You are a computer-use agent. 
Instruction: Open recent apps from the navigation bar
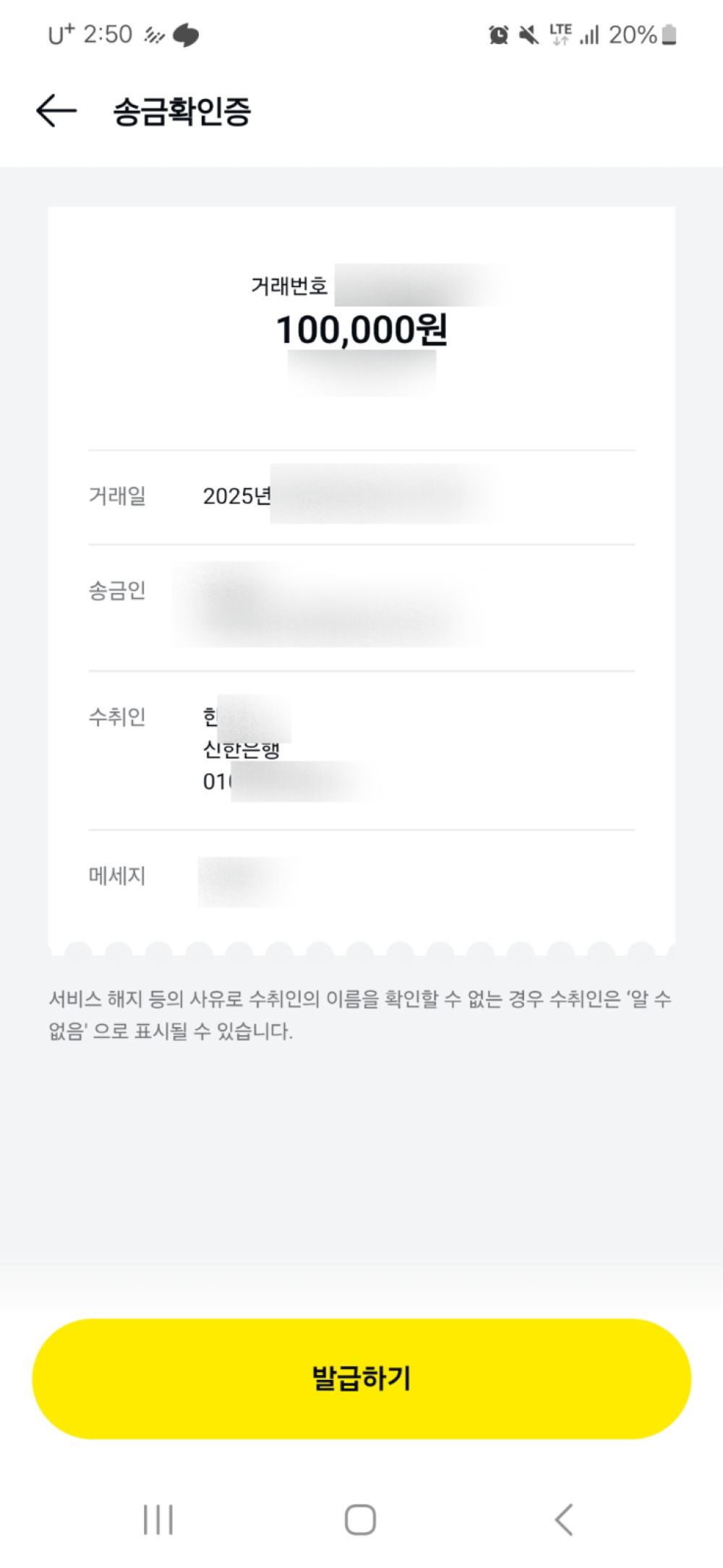pyautogui.click(x=158, y=1519)
